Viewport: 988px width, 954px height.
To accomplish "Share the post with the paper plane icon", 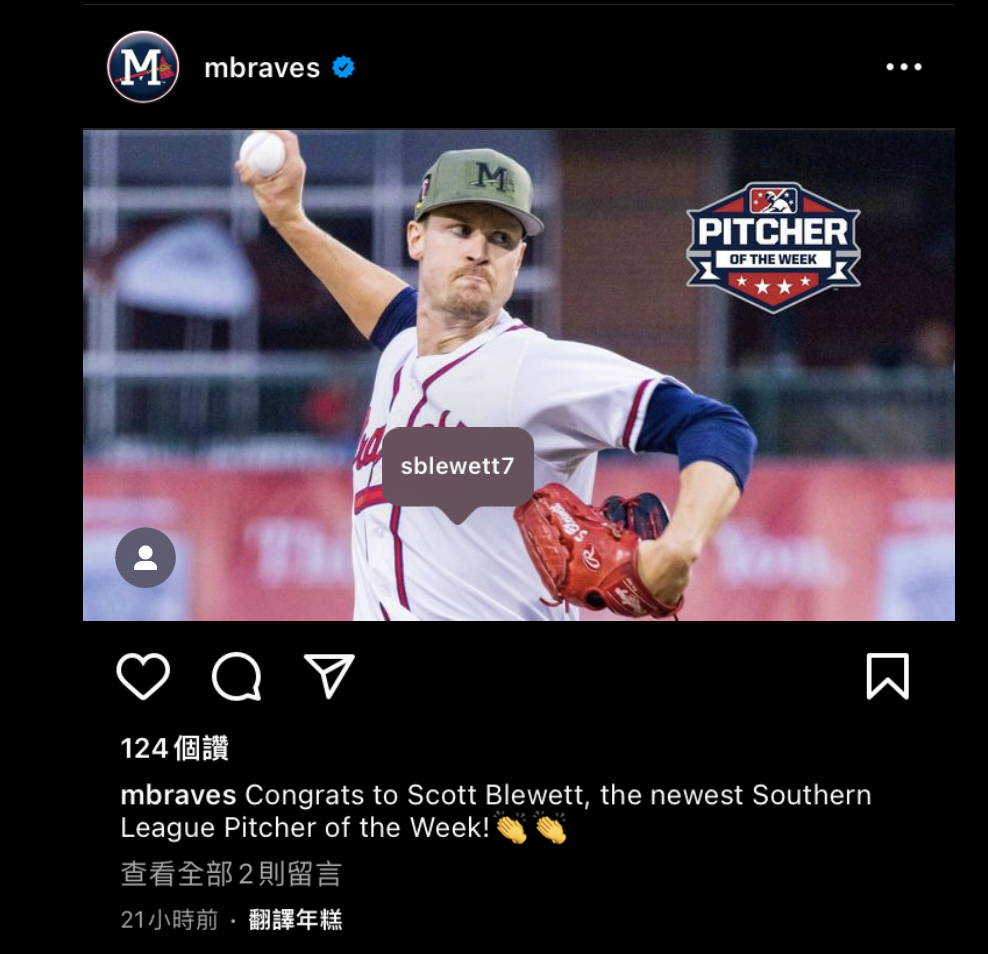I will [329, 677].
